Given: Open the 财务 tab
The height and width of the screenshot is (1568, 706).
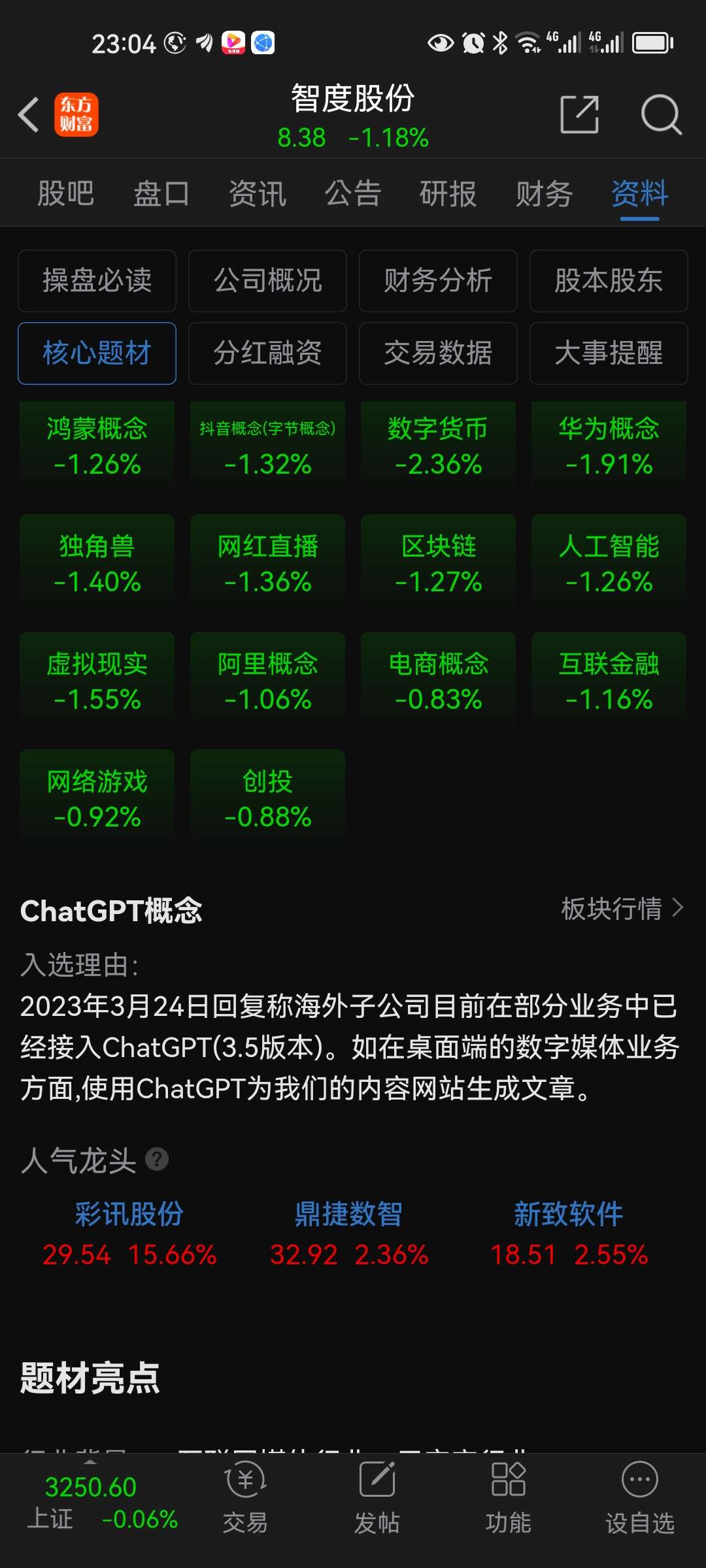Looking at the screenshot, I should click(x=544, y=193).
